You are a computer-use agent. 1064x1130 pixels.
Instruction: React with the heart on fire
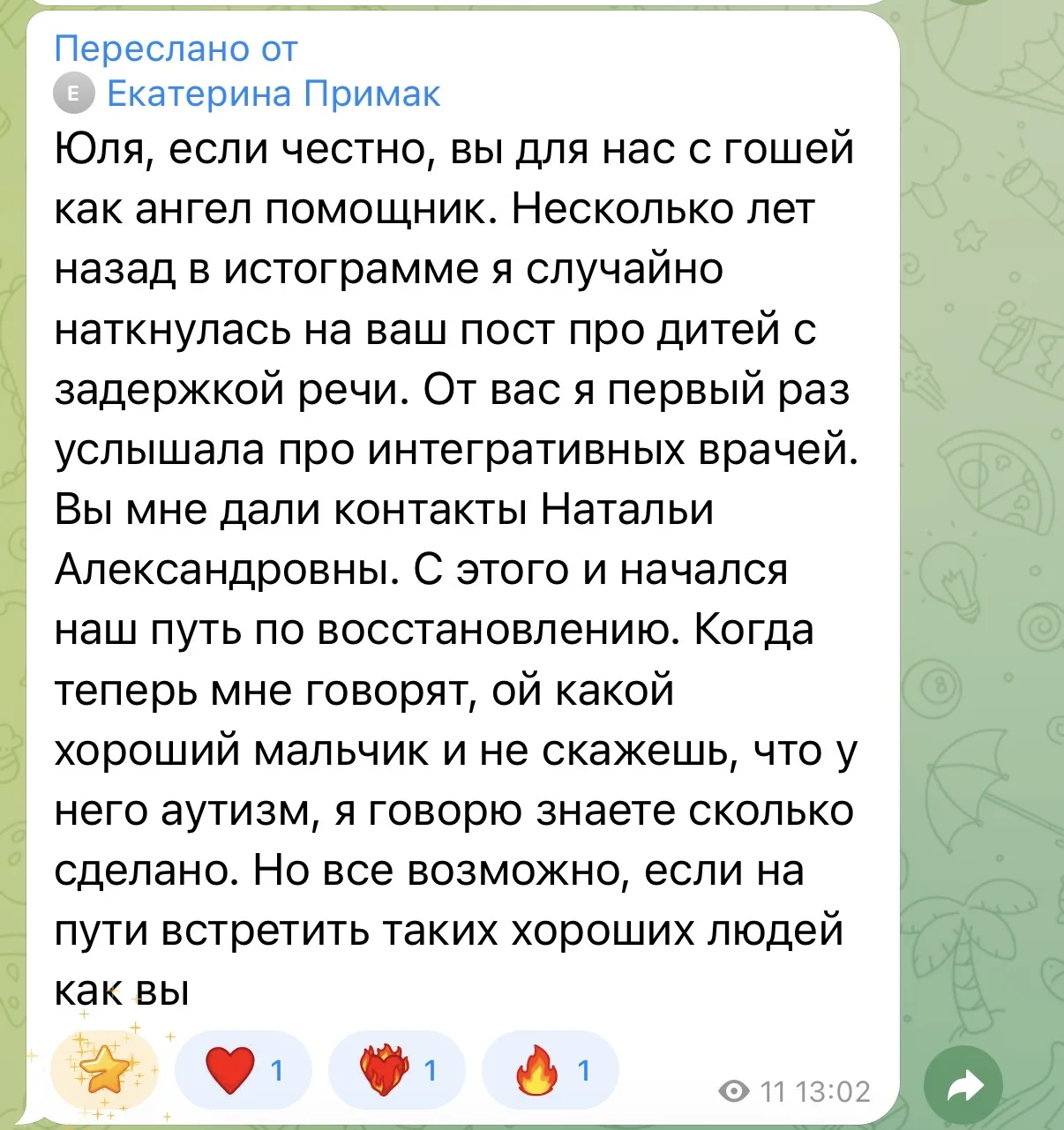coord(396,1070)
